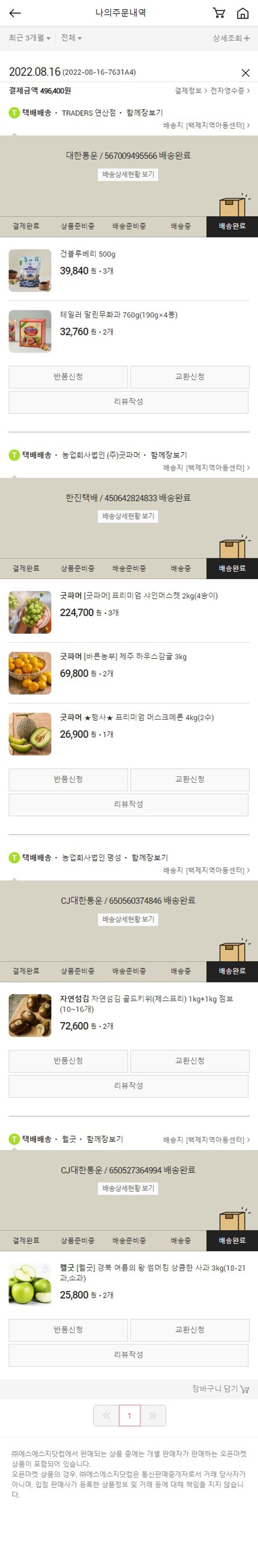This screenshot has width=258, height=1568.
Task: Open 테일러 말린무화과 760g product
Action: (x=118, y=315)
